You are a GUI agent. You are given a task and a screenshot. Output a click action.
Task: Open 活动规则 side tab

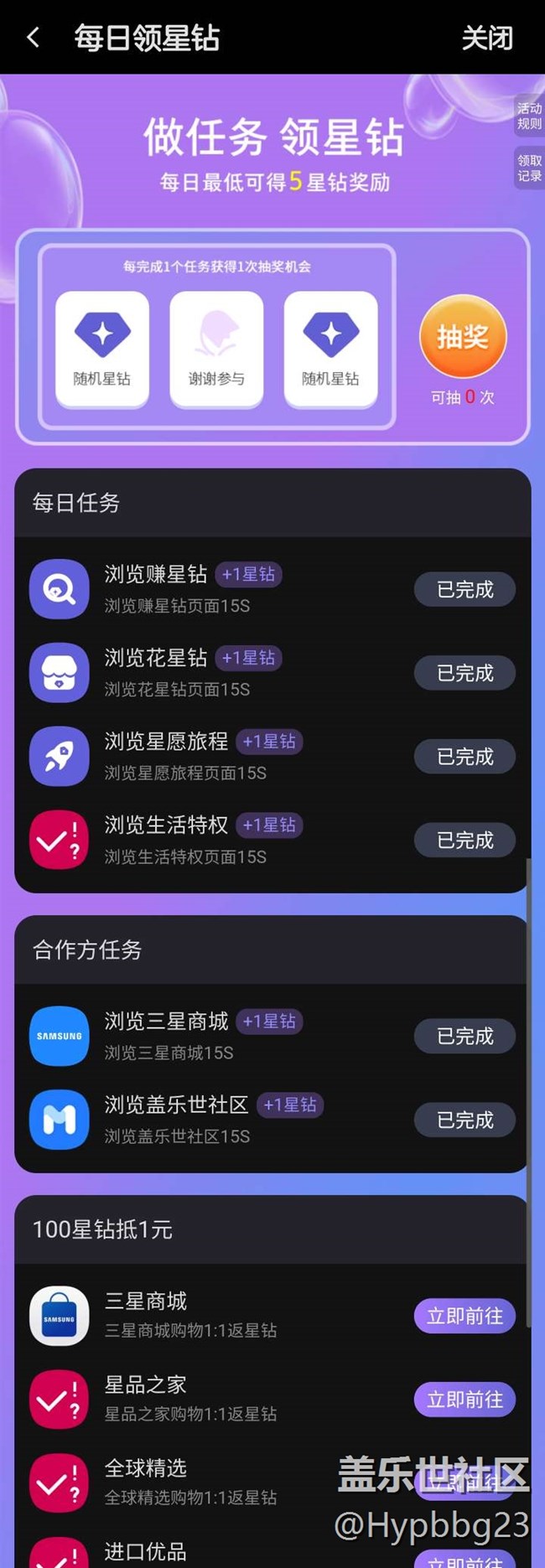point(529,116)
